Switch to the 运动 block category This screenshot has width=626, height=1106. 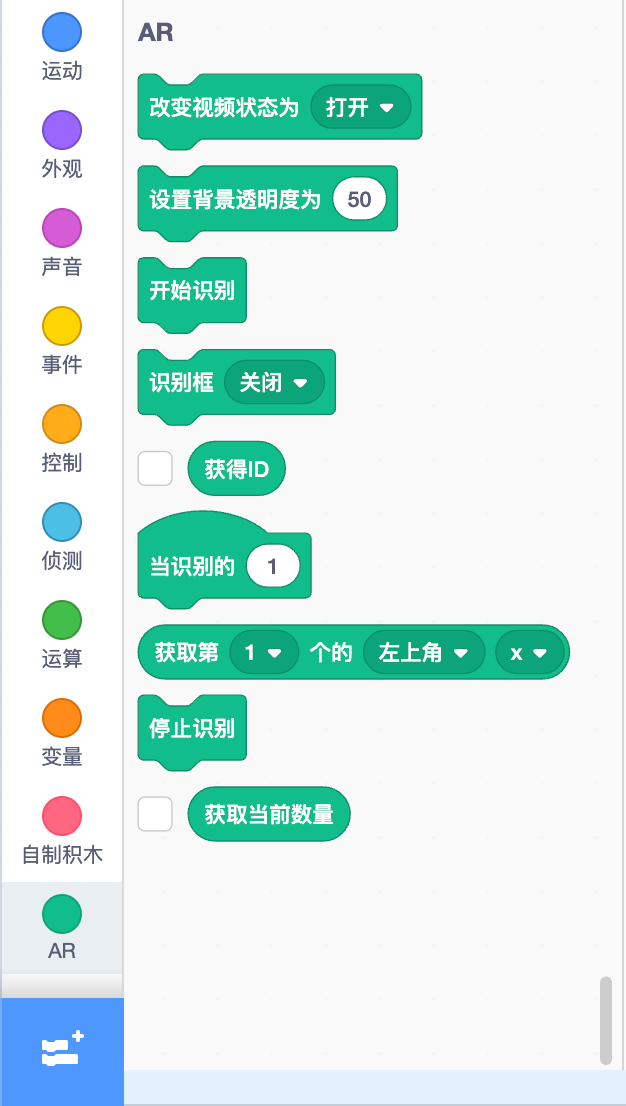(x=61, y=47)
